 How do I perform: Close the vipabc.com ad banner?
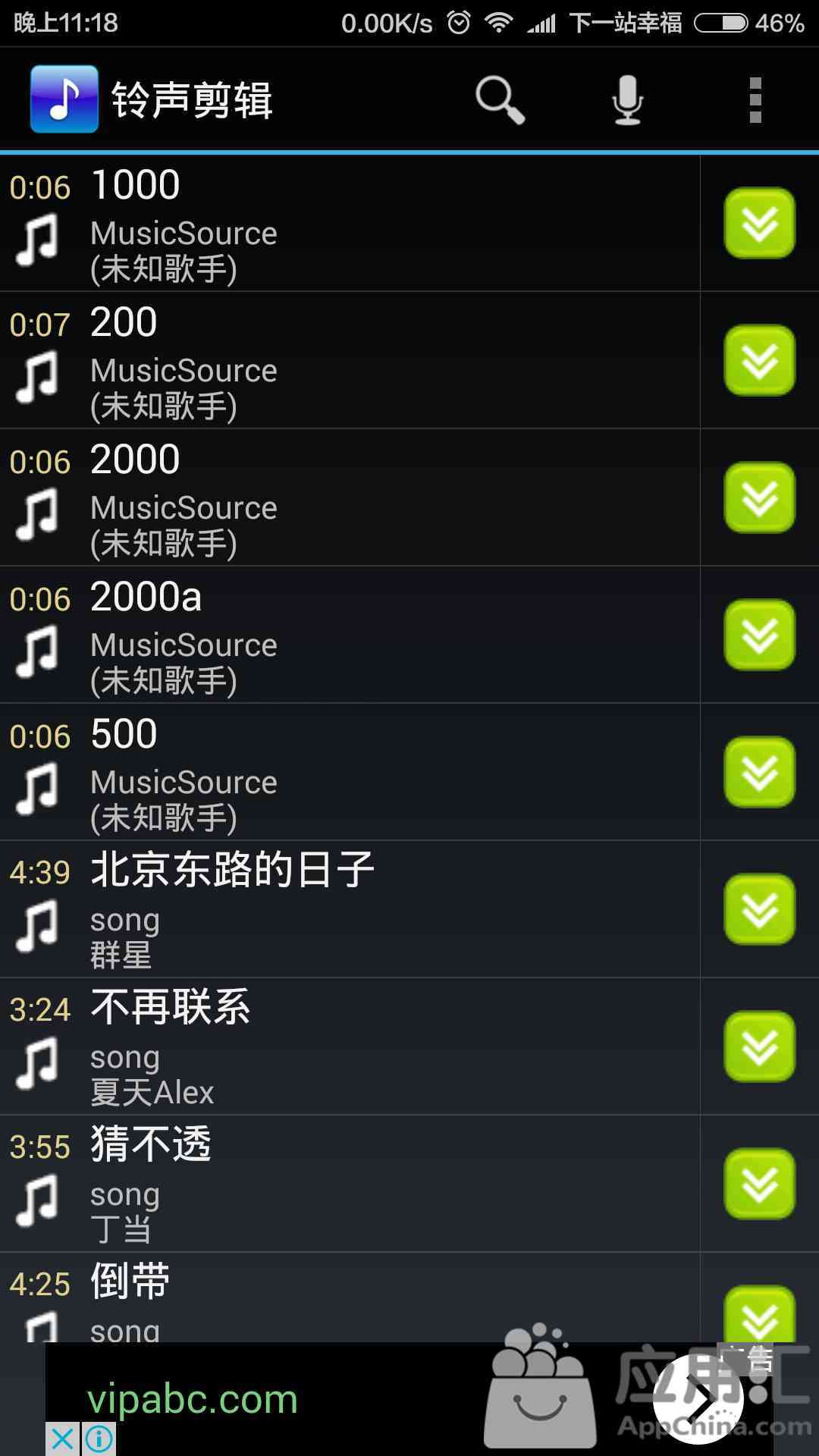62,1439
